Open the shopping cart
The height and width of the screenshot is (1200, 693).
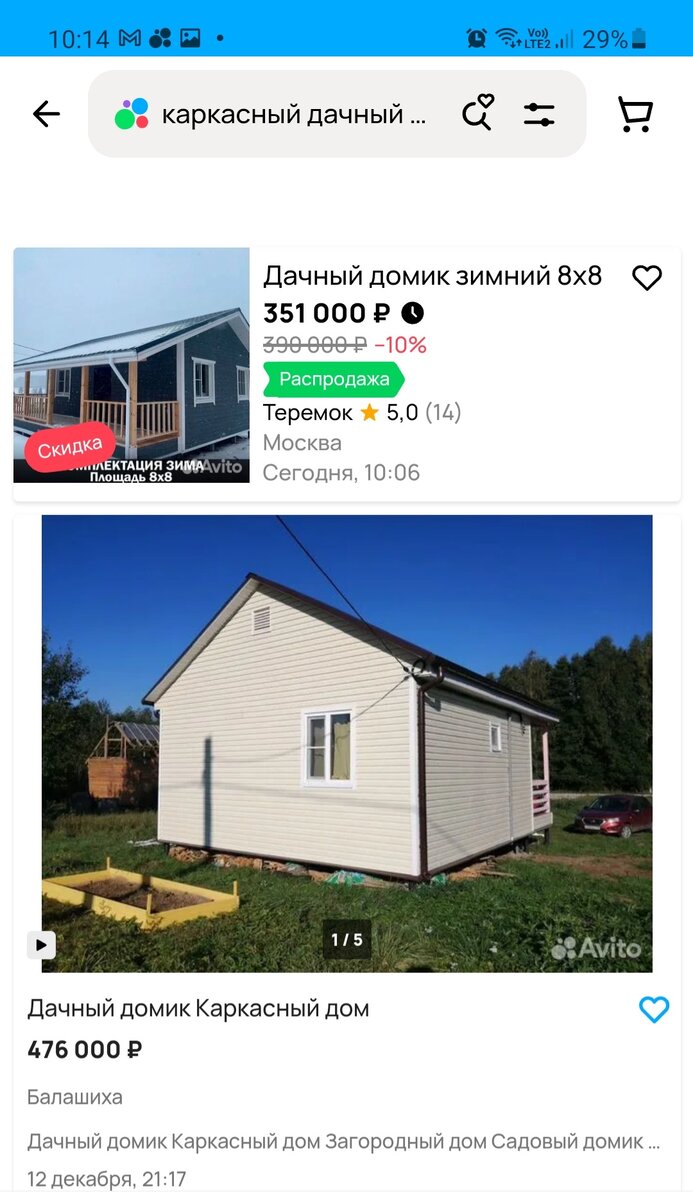[x=635, y=114]
